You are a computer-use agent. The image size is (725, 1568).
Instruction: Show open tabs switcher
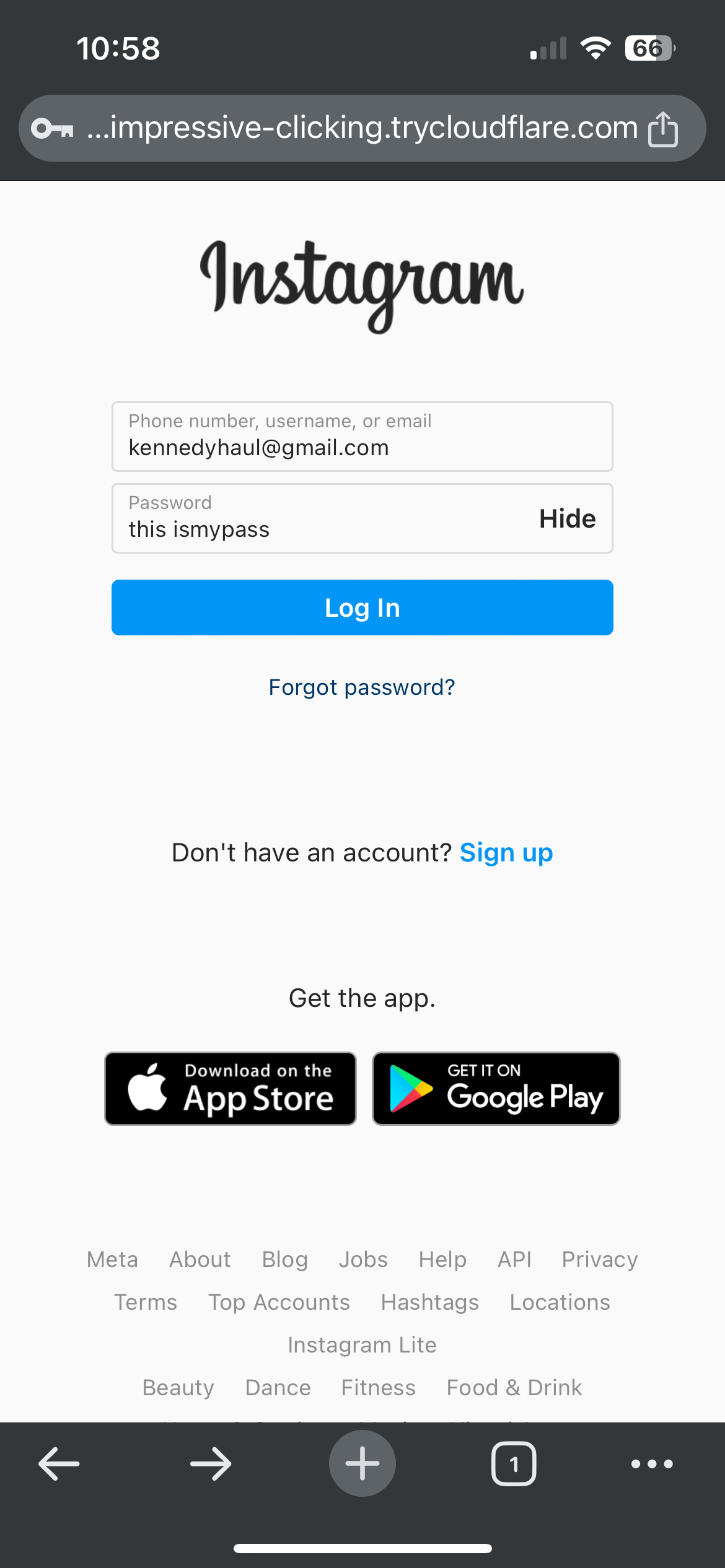point(514,1464)
